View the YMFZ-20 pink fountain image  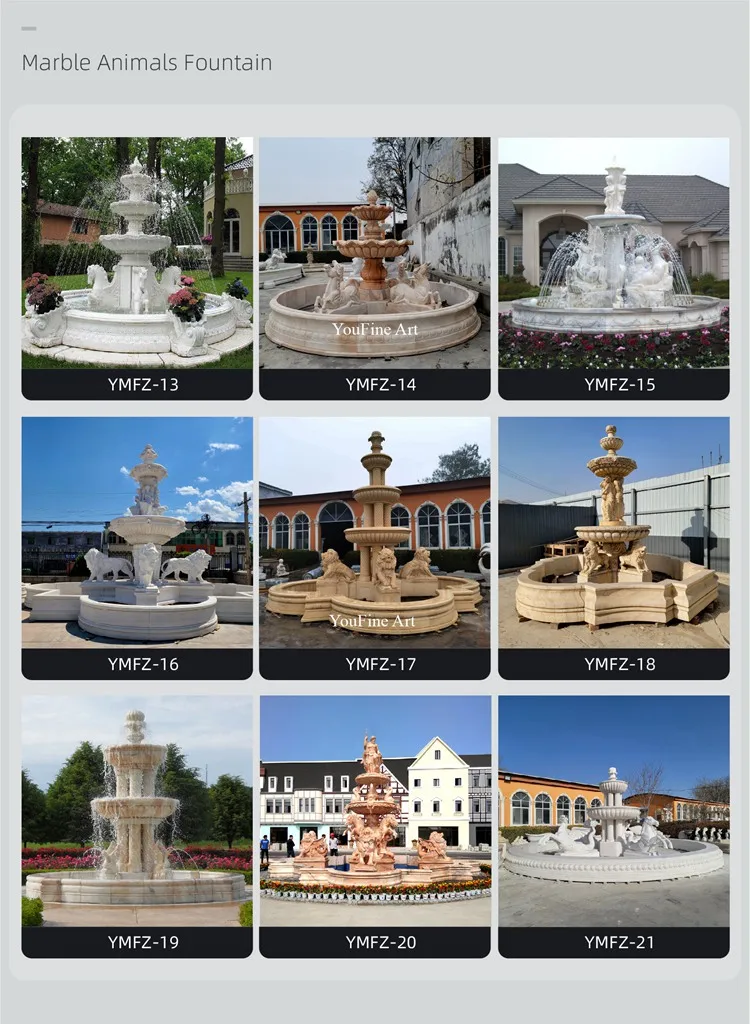click(375, 805)
